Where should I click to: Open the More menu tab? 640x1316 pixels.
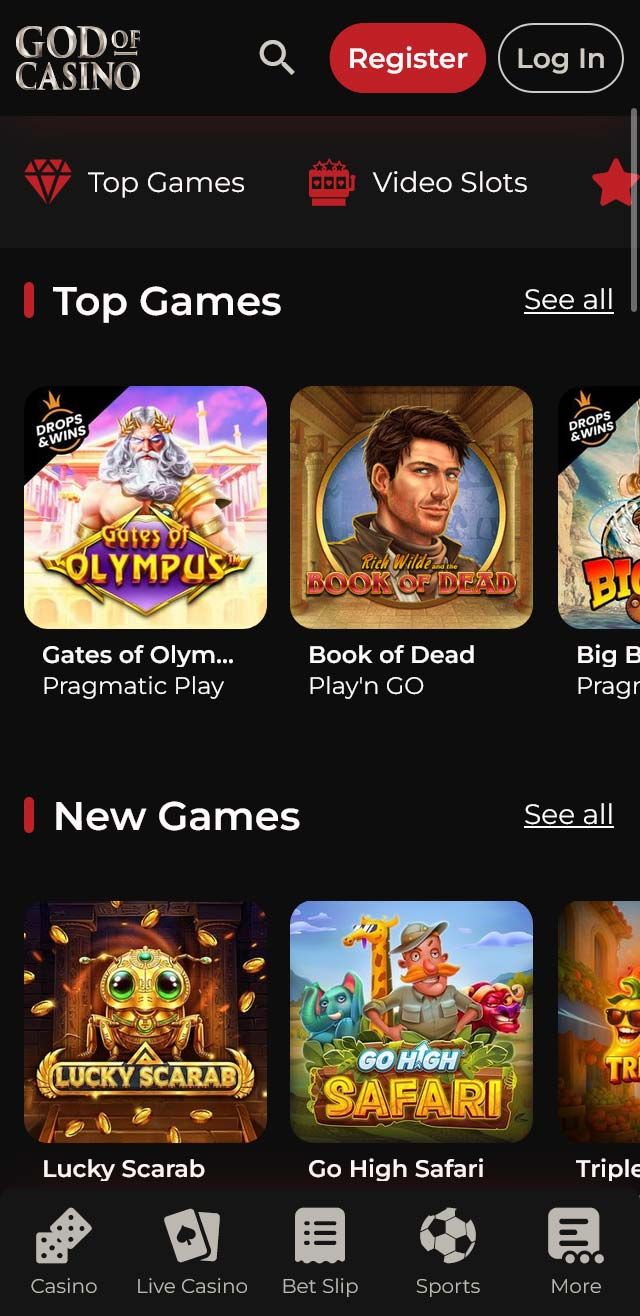pos(576,1252)
